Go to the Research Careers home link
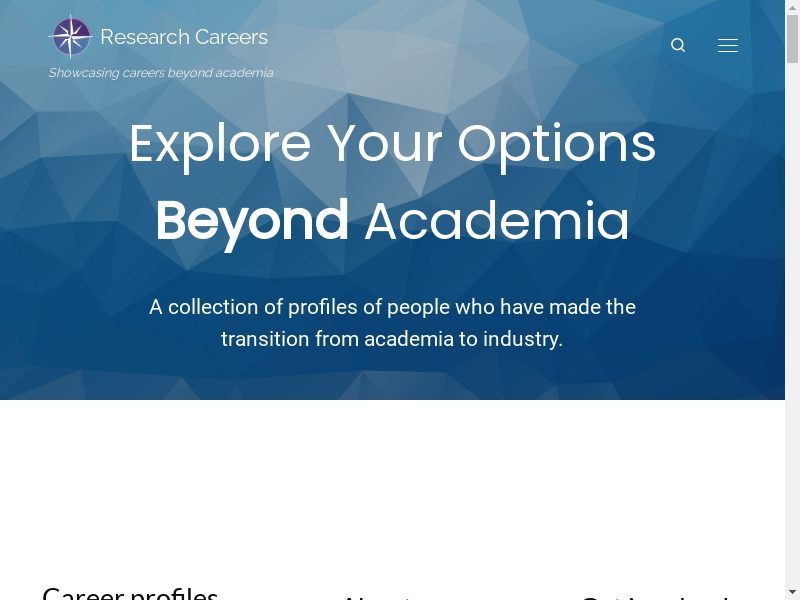Viewport: 800px width, 600px height. [183, 38]
